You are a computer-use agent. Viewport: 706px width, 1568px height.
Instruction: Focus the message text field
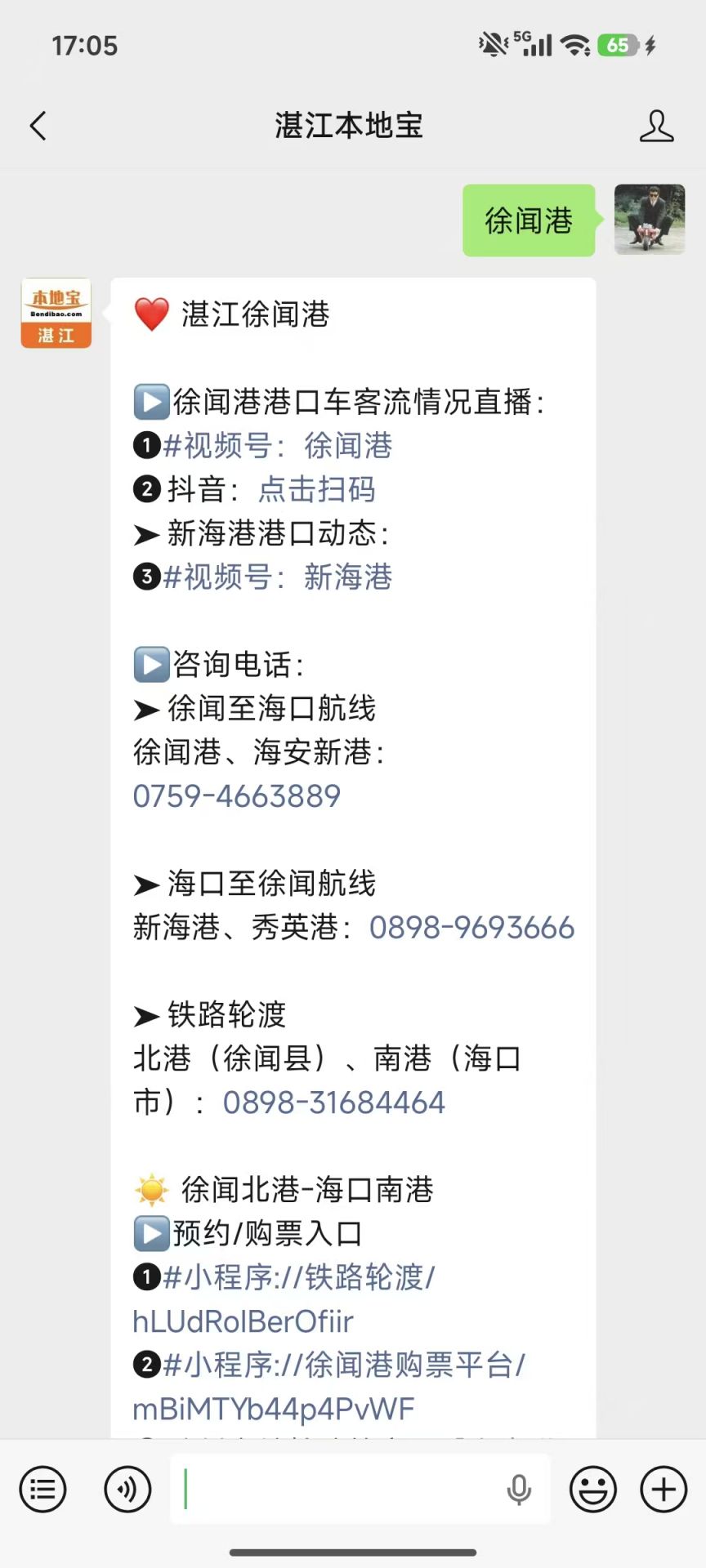tap(335, 1490)
